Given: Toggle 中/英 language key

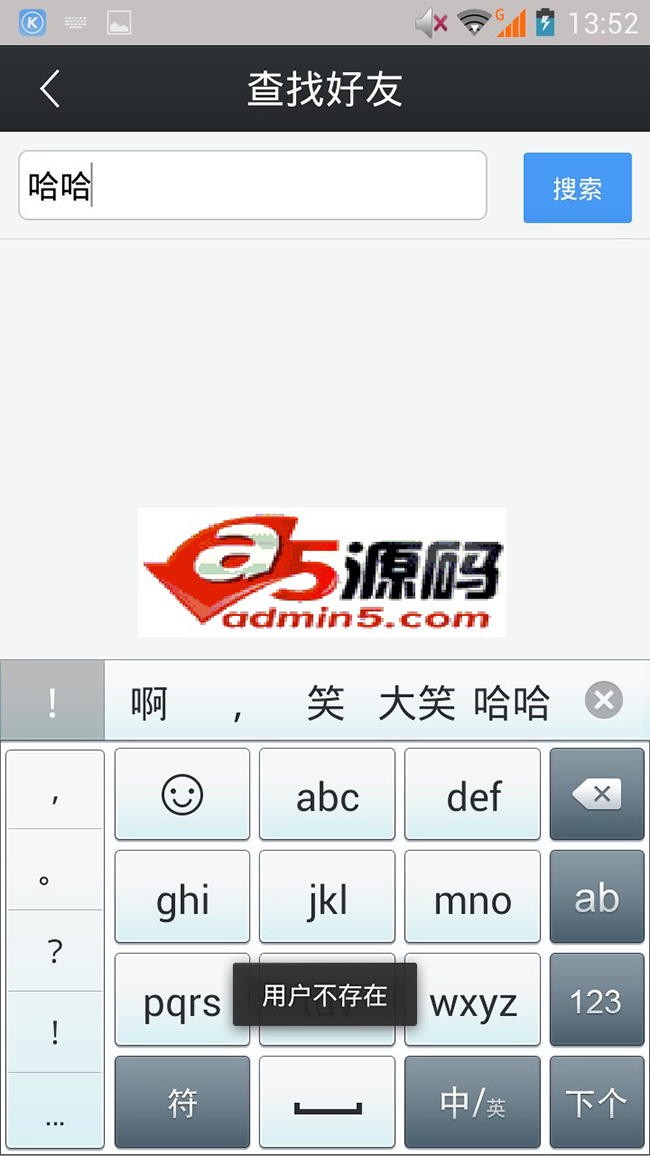Looking at the screenshot, I should click(x=472, y=1102).
